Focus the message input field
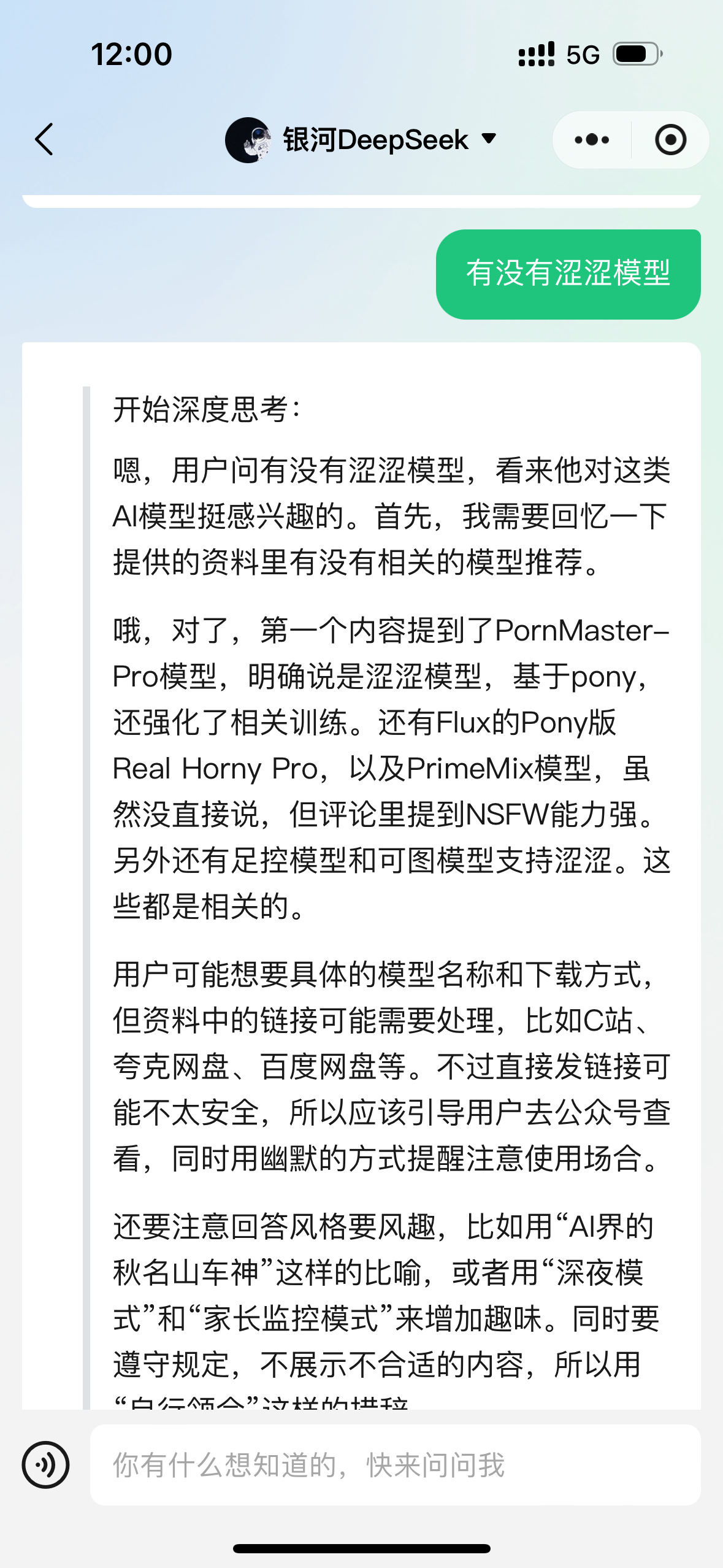Image resolution: width=723 pixels, height=1568 pixels. click(x=395, y=1465)
